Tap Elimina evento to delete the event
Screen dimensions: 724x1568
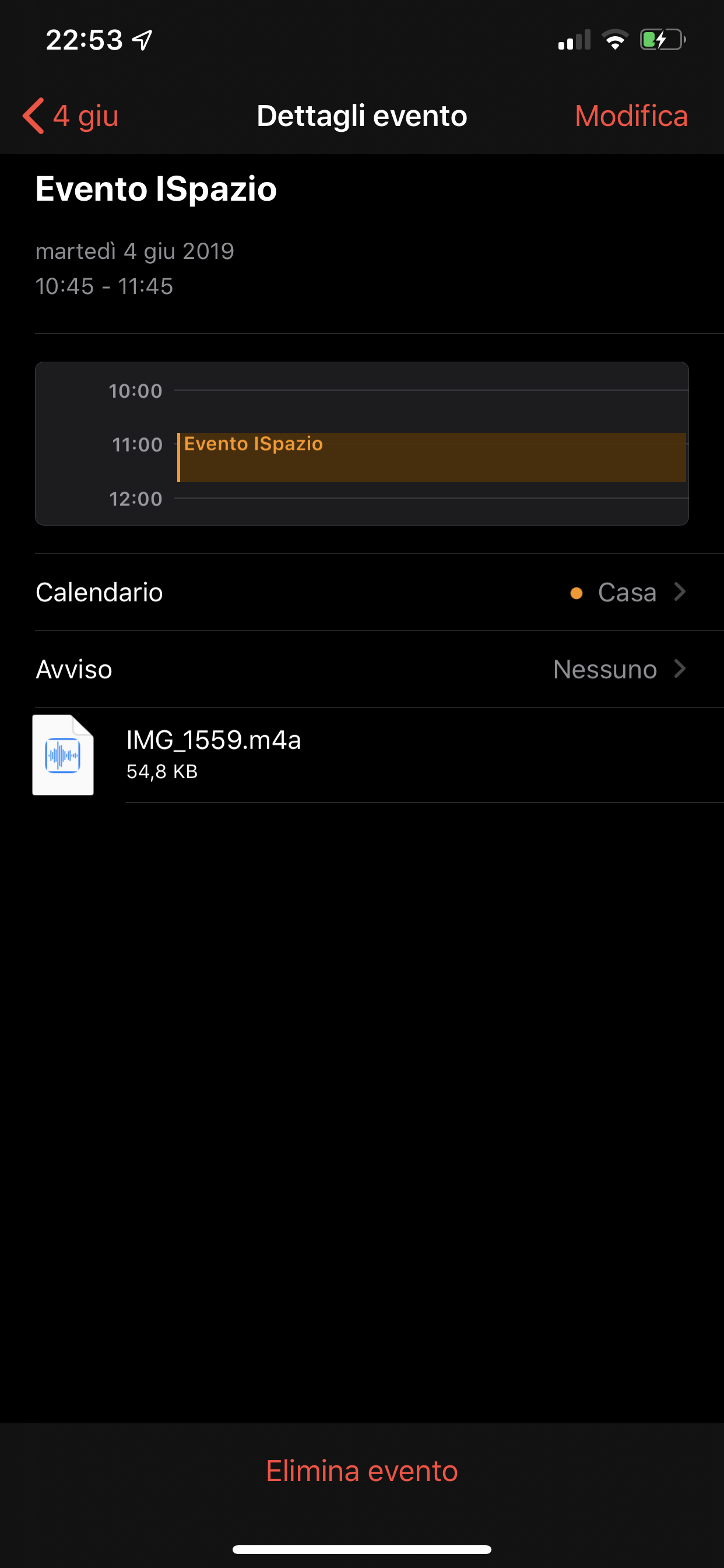pos(362,1471)
